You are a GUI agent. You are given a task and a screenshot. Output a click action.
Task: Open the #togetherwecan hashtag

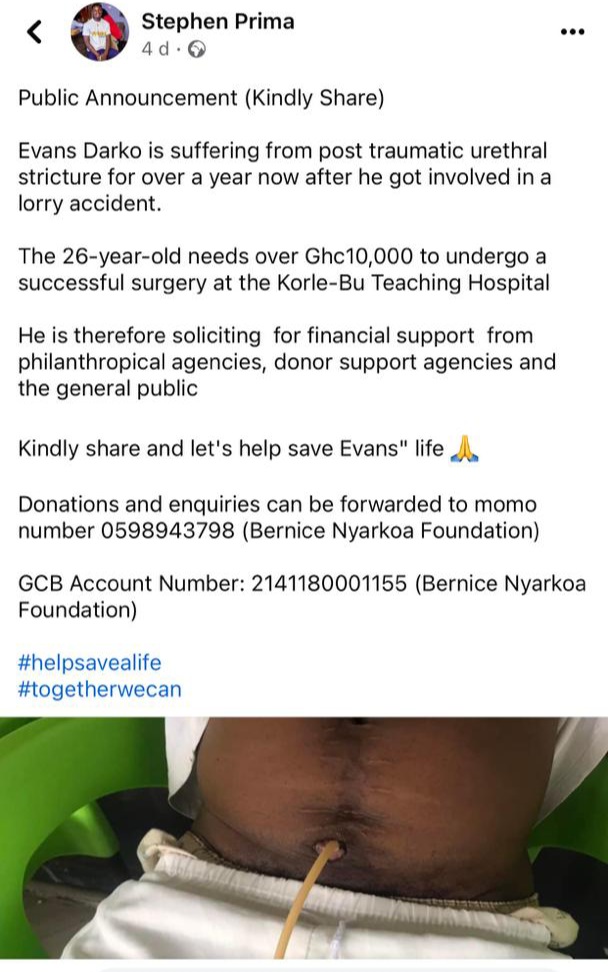[x=100, y=689]
